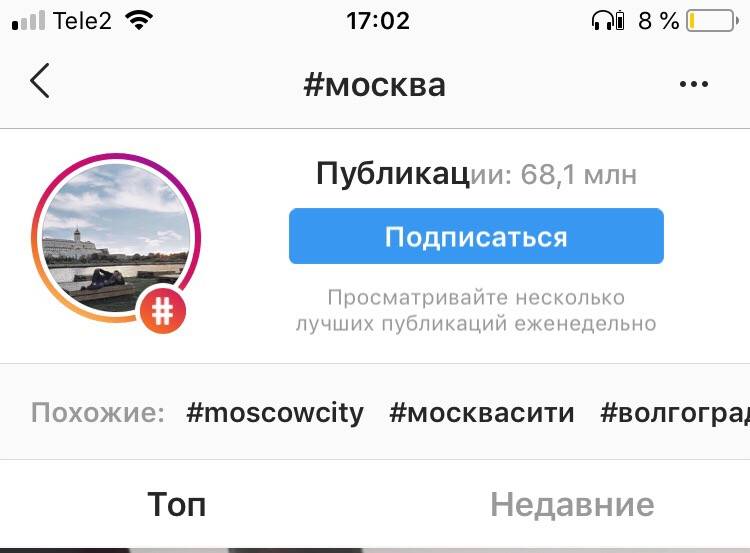Go back using the arrow
750x553 pixels.
[x=40, y=82]
